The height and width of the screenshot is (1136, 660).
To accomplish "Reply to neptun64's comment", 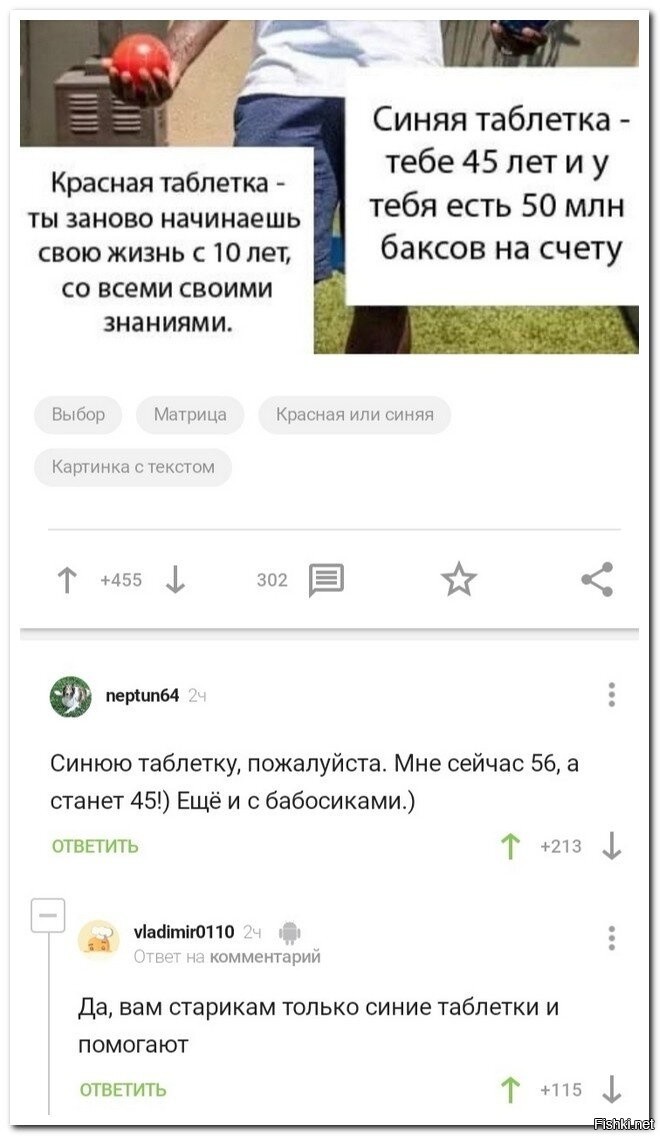I will pyautogui.click(x=95, y=846).
